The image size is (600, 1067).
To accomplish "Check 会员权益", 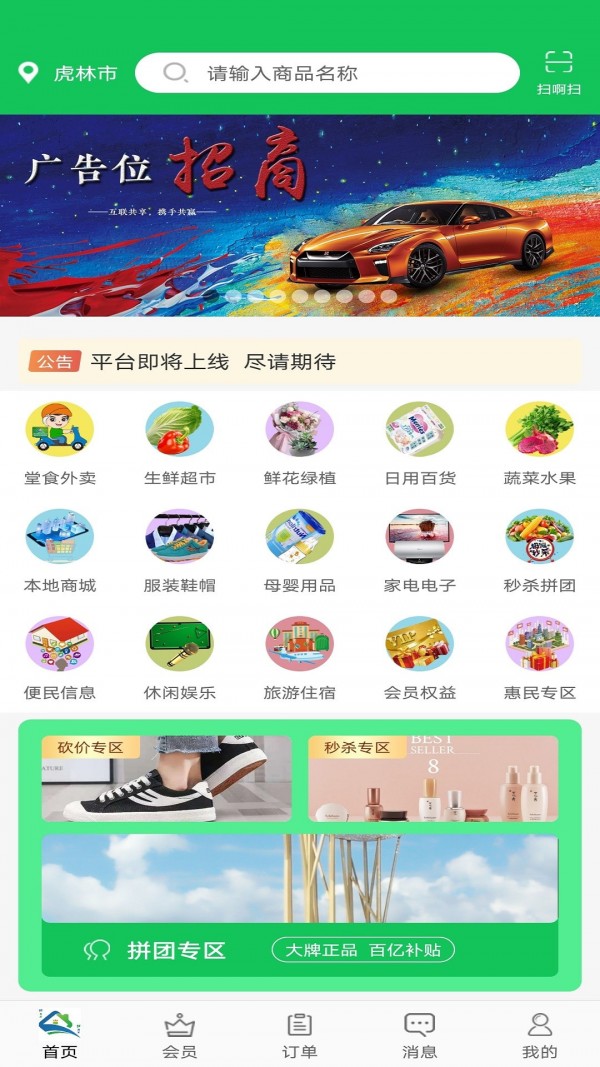I will (420, 657).
